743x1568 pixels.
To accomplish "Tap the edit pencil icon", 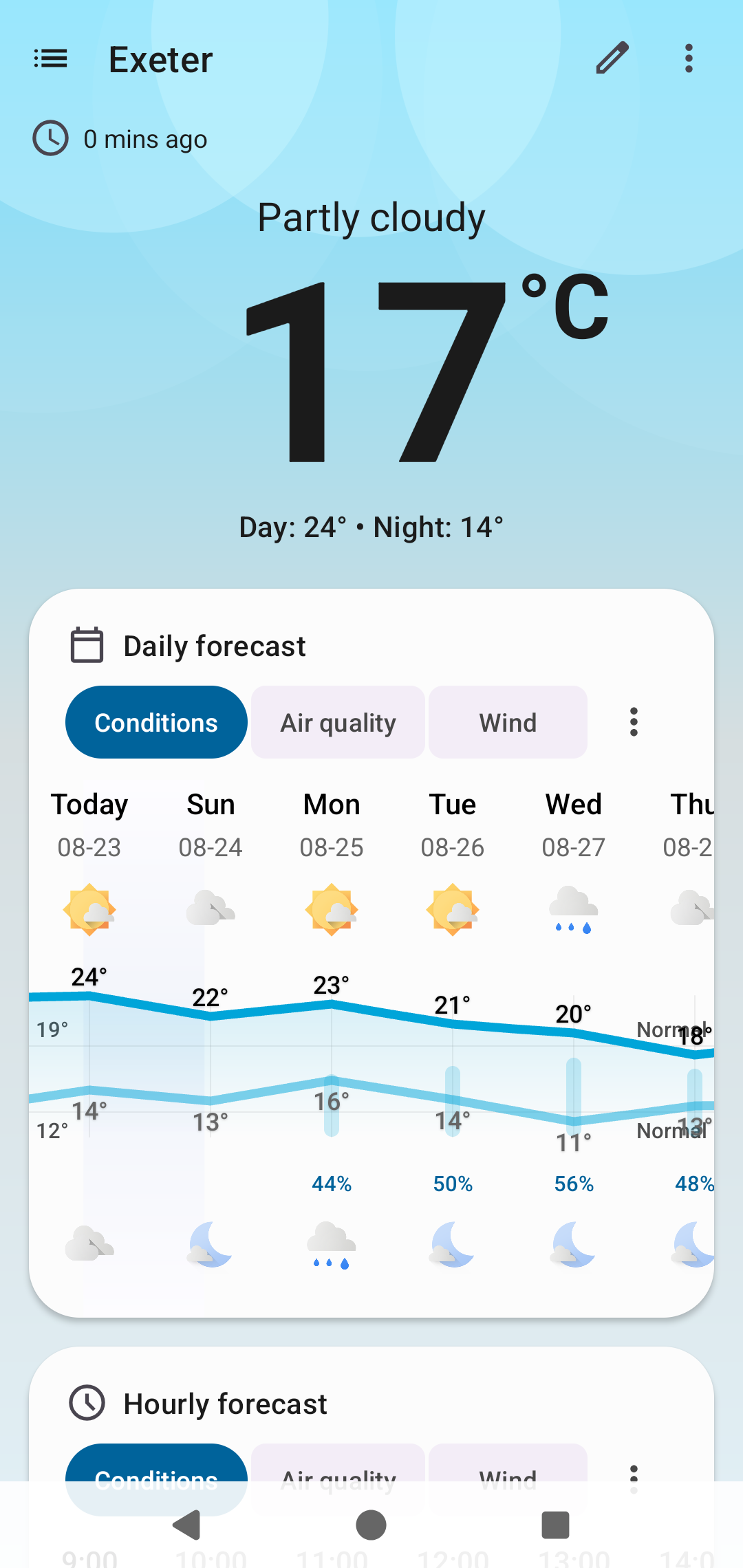I will (x=612, y=58).
